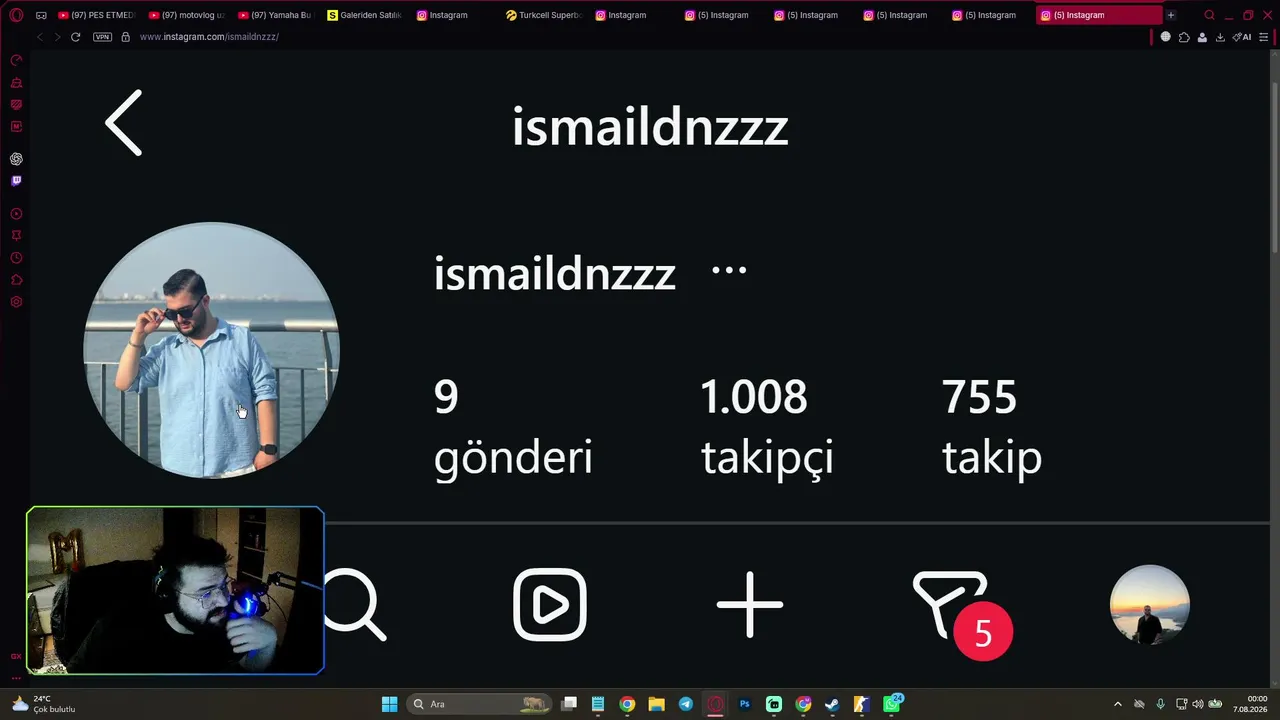The width and height of the screenshot is (1280, 720).
Task: Open the Ara search box in the taskbar
Action: [480, 704]
